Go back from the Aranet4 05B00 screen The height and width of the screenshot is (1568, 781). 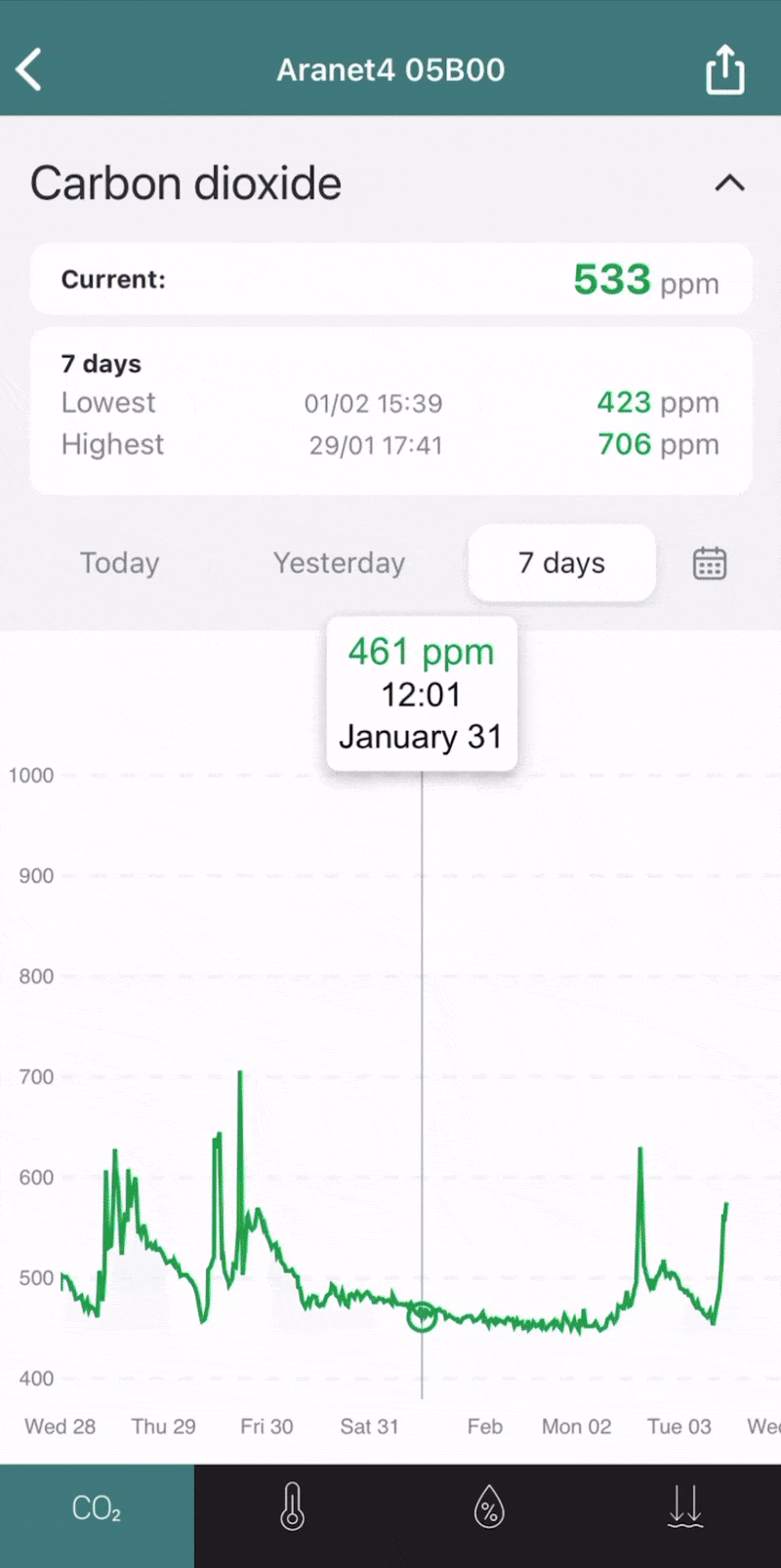pyautogui.click(x=29, y=70)
